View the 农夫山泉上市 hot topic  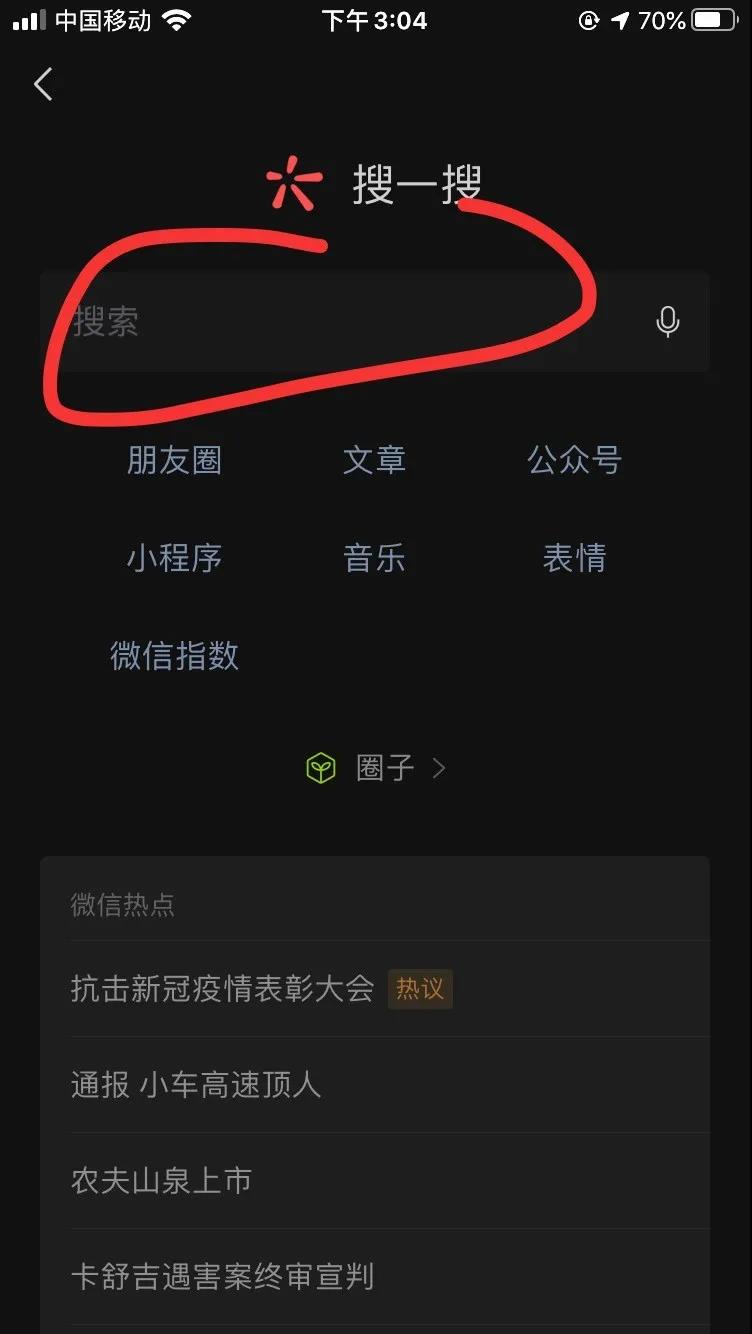pos(161,1181)
